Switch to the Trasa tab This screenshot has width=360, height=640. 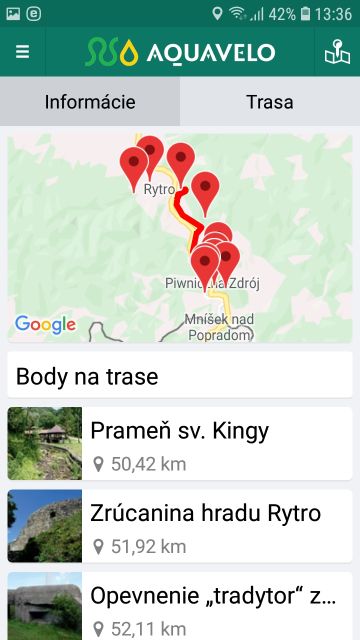pyautogui.click(x=270, y=101)
